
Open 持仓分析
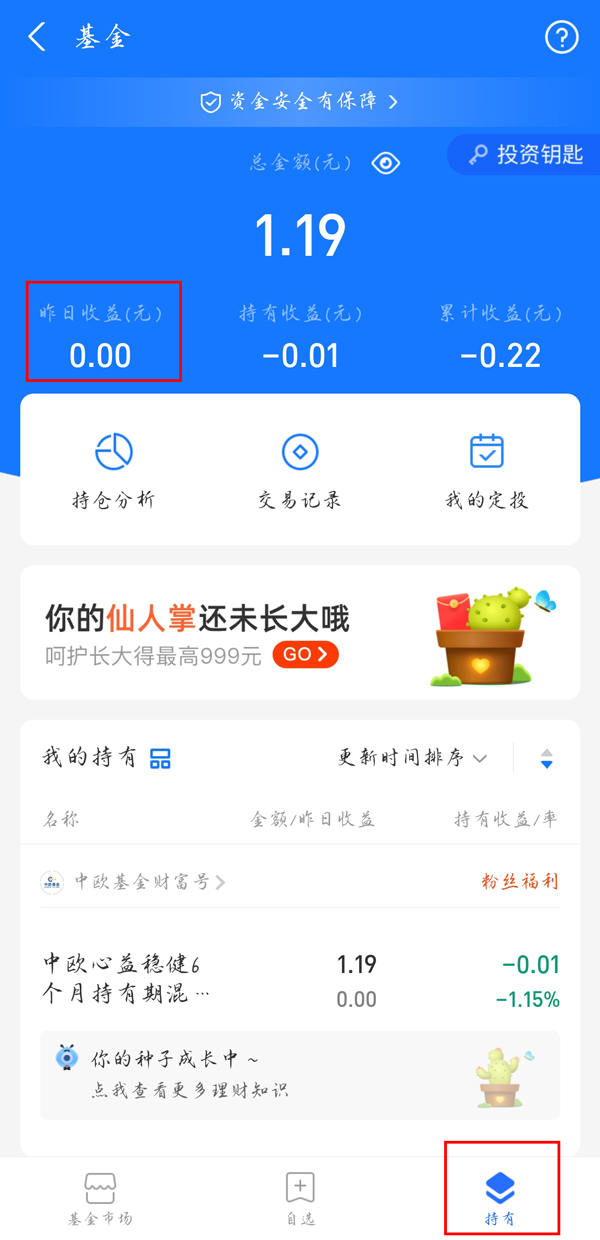(113, 470)
